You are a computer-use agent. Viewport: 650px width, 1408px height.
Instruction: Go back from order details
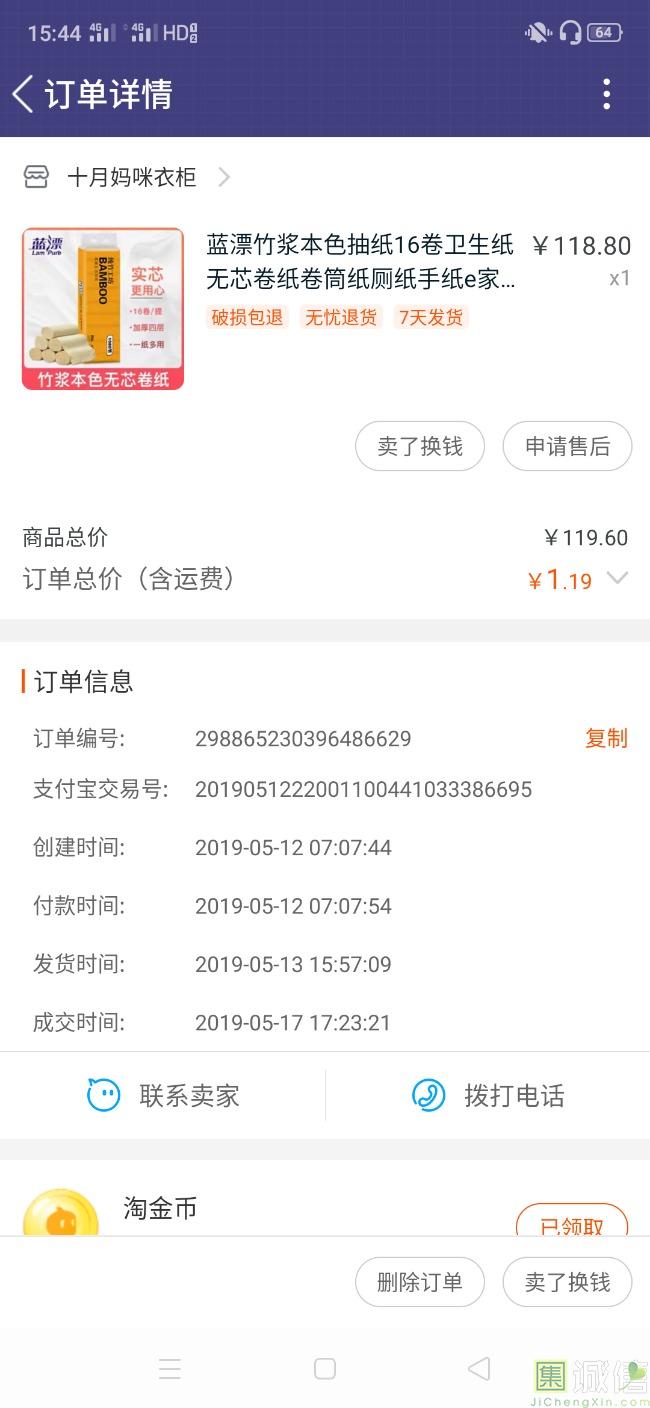[24, 94]
